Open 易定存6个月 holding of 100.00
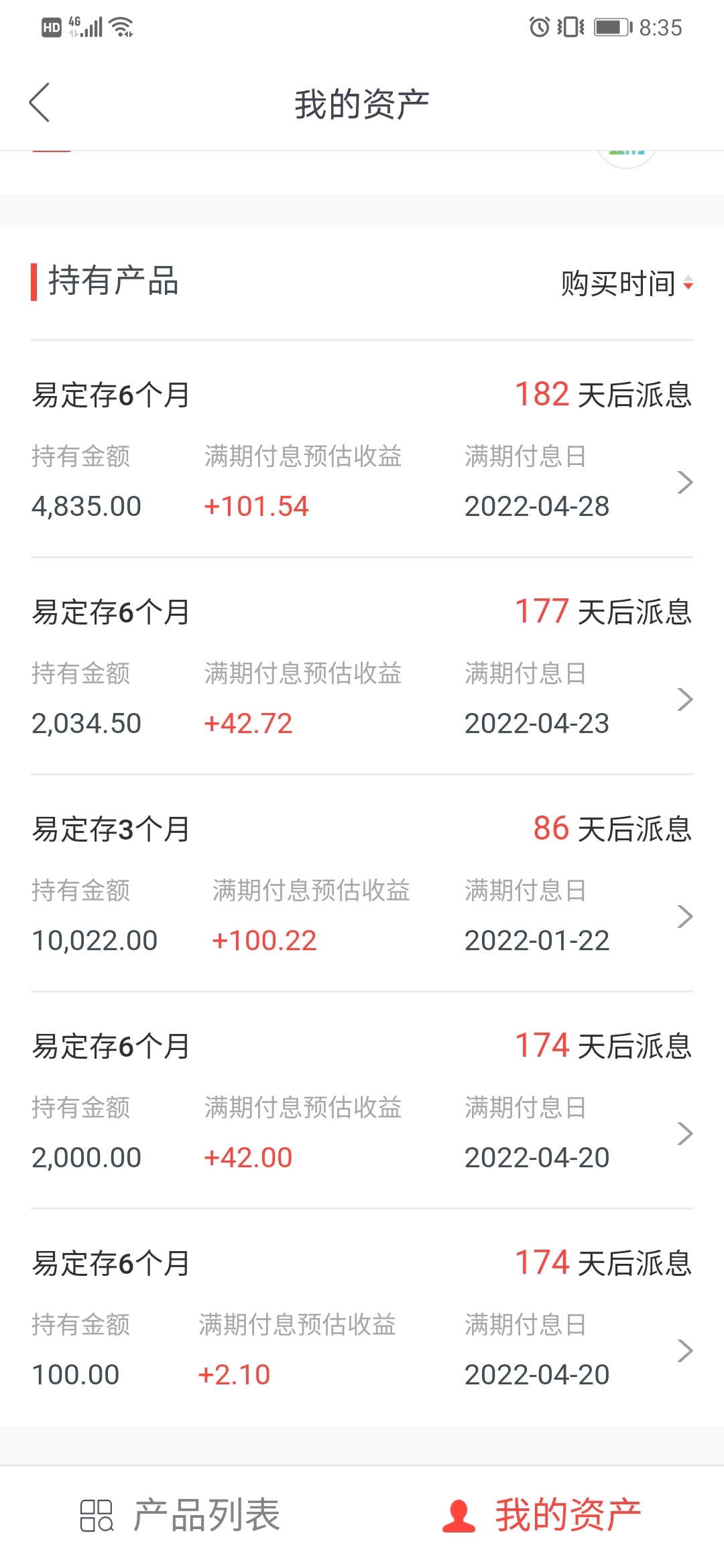Image resolution: width=724 pixels, height=1568 pixels. pos(362,1317)
